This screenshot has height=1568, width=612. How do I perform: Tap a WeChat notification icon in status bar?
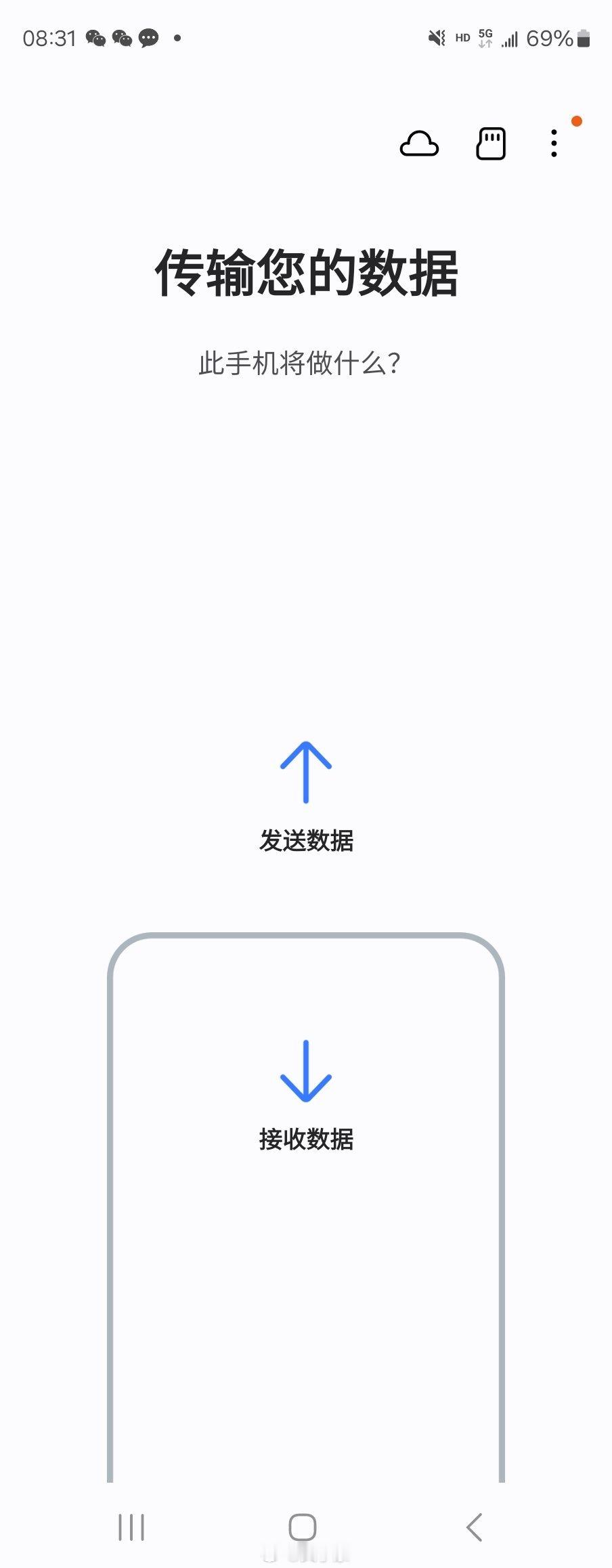95,39
